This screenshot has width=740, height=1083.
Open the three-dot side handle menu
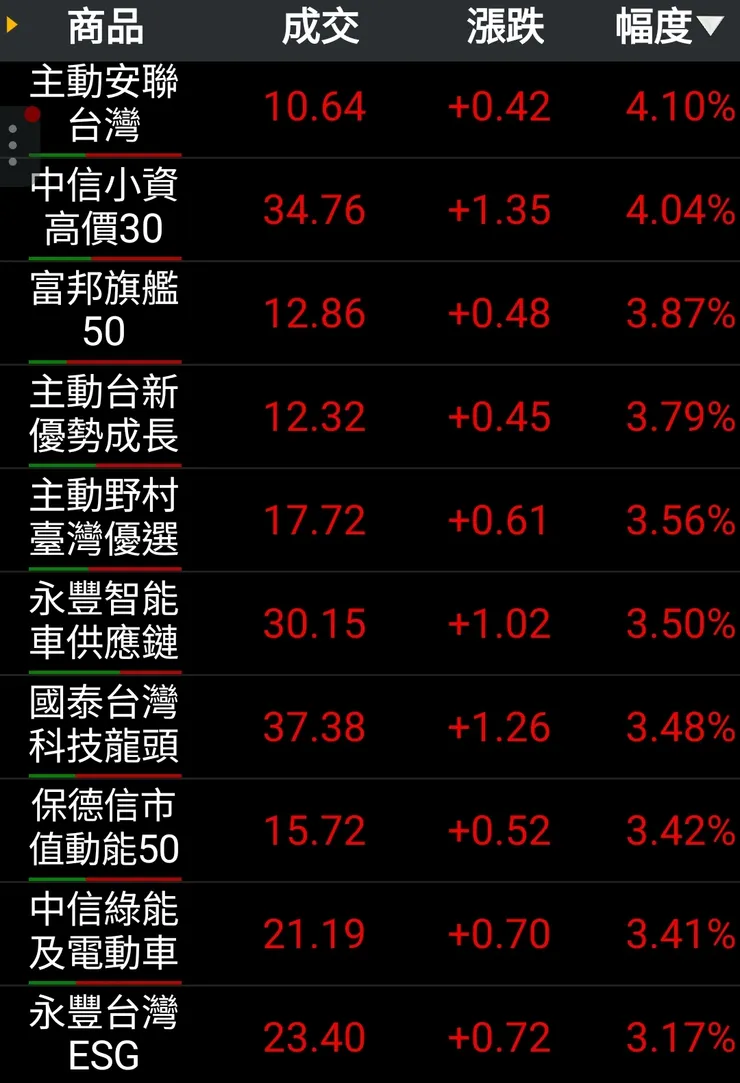(13, 146)
